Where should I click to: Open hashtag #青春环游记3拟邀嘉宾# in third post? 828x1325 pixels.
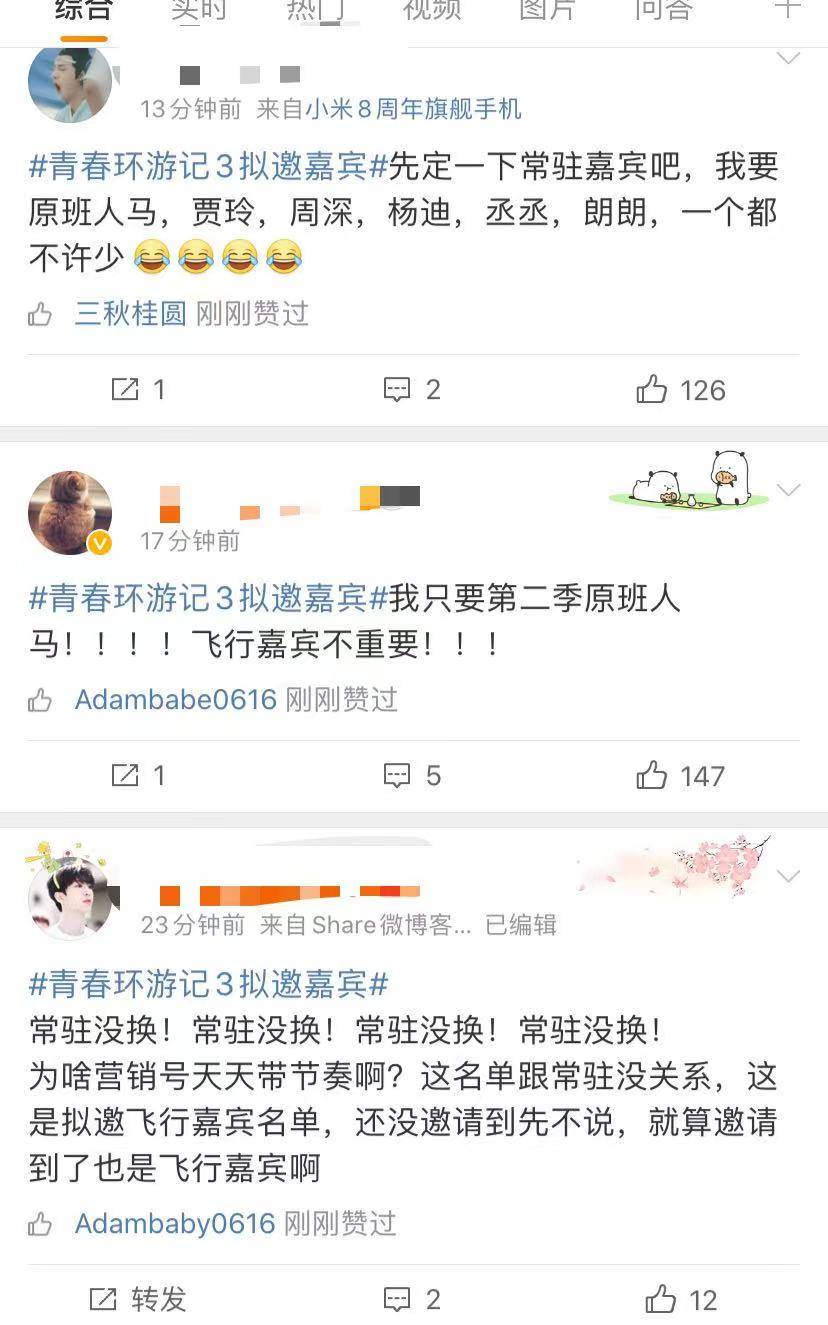[x=208, y=985]
